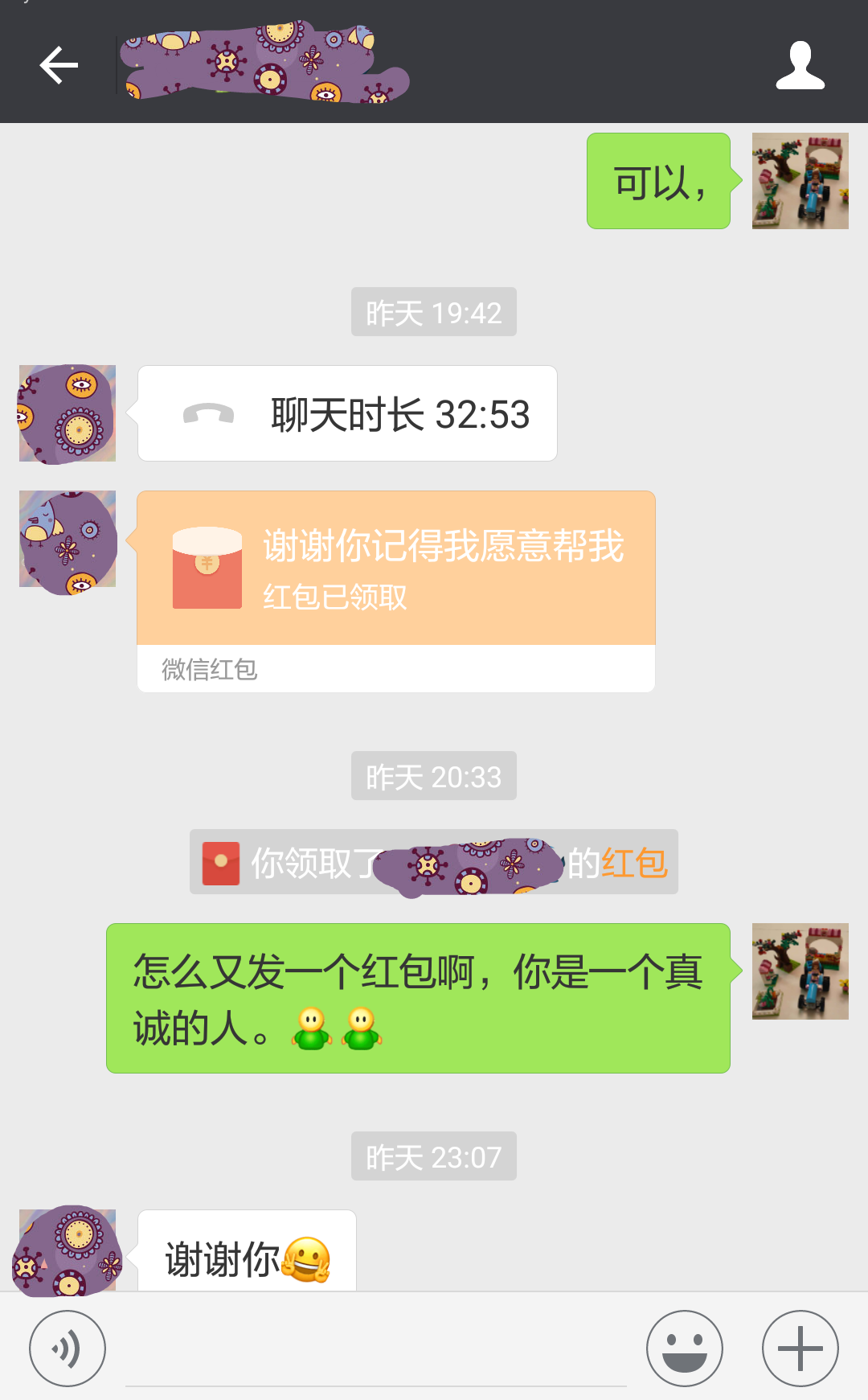Open the call record 聊天时长 32:53
The image size is (868, 1400).
click(347, 413)
